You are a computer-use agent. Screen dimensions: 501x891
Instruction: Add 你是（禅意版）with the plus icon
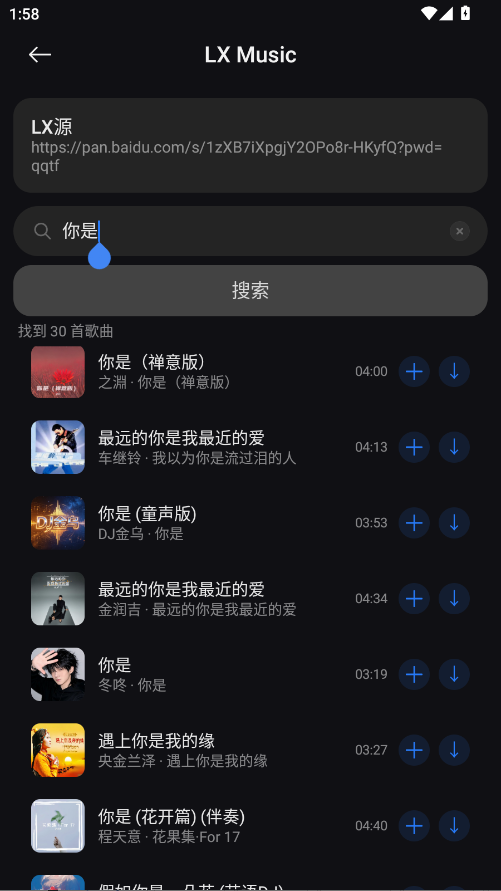coord(414,372)
